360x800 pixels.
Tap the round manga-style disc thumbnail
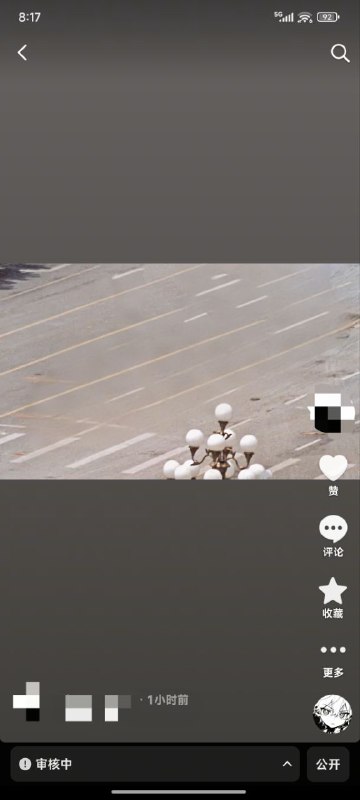coord(332,713)
